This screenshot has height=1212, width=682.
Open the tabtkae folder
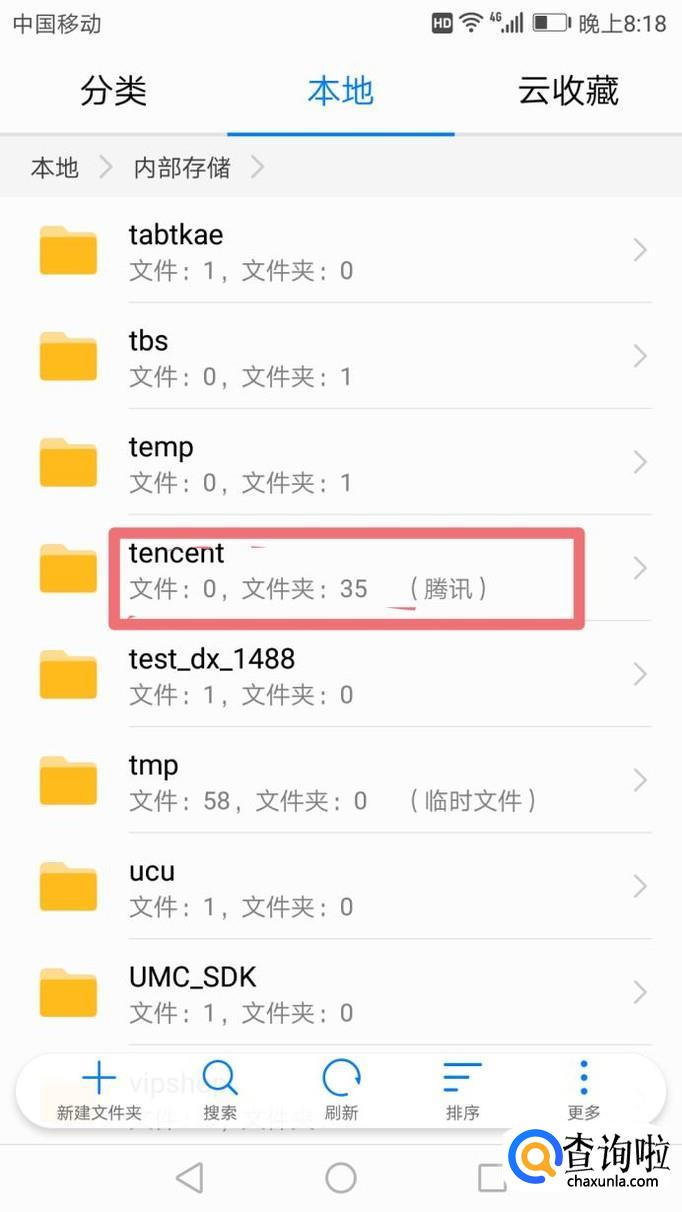point(340,250)
